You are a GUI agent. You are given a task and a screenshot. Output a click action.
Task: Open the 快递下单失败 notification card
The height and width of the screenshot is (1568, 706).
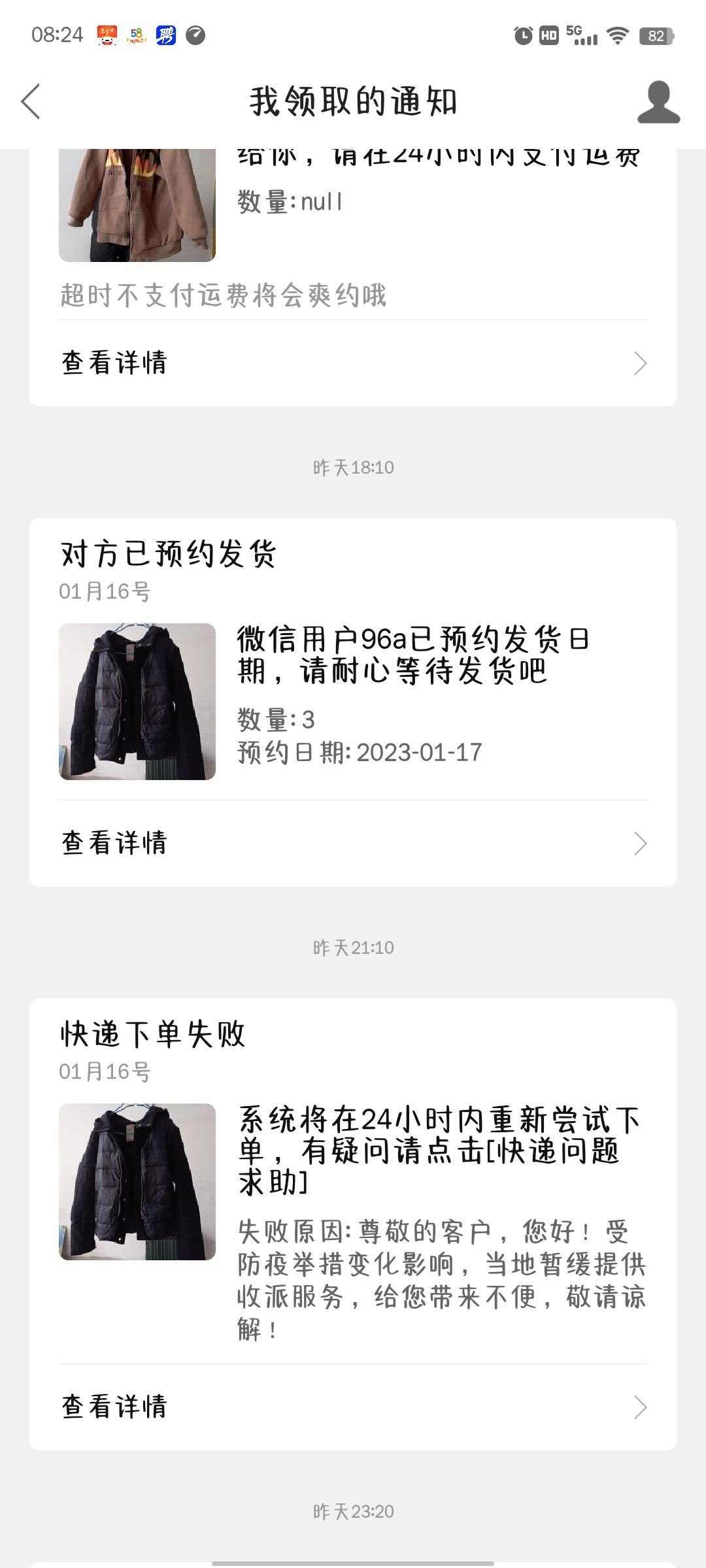pos(353,1224)
